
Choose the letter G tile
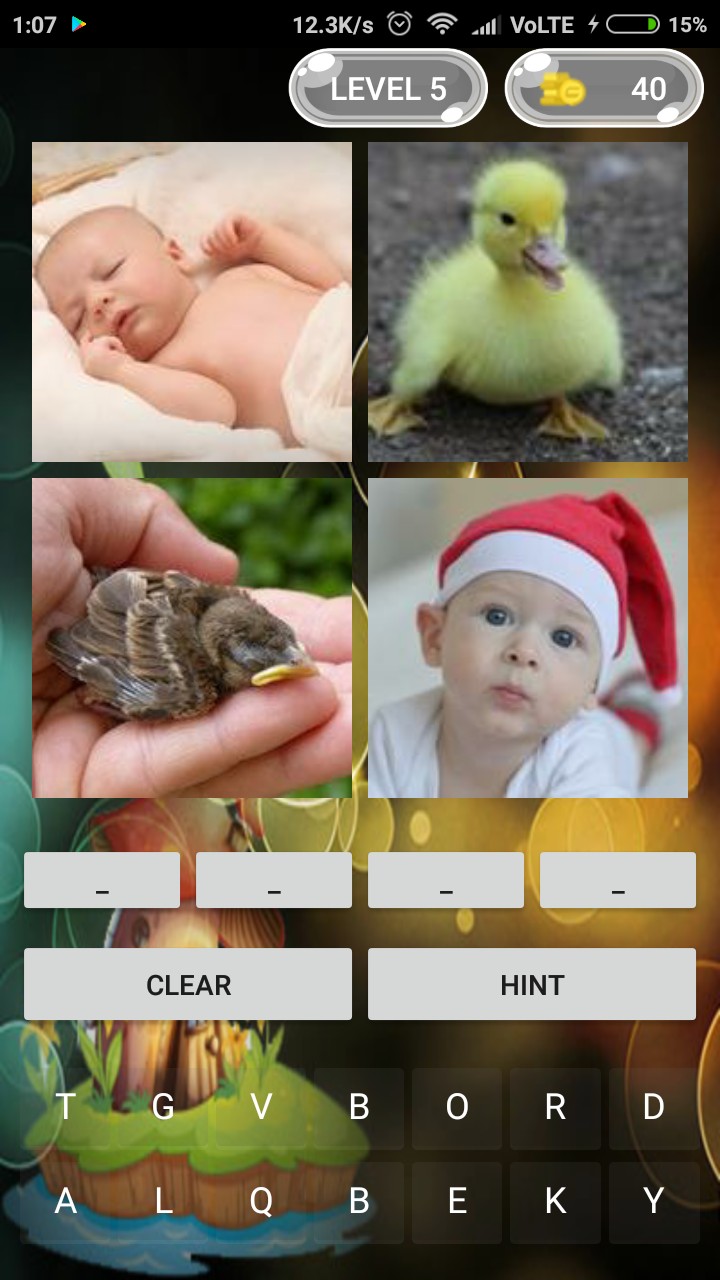[163, 1107]
